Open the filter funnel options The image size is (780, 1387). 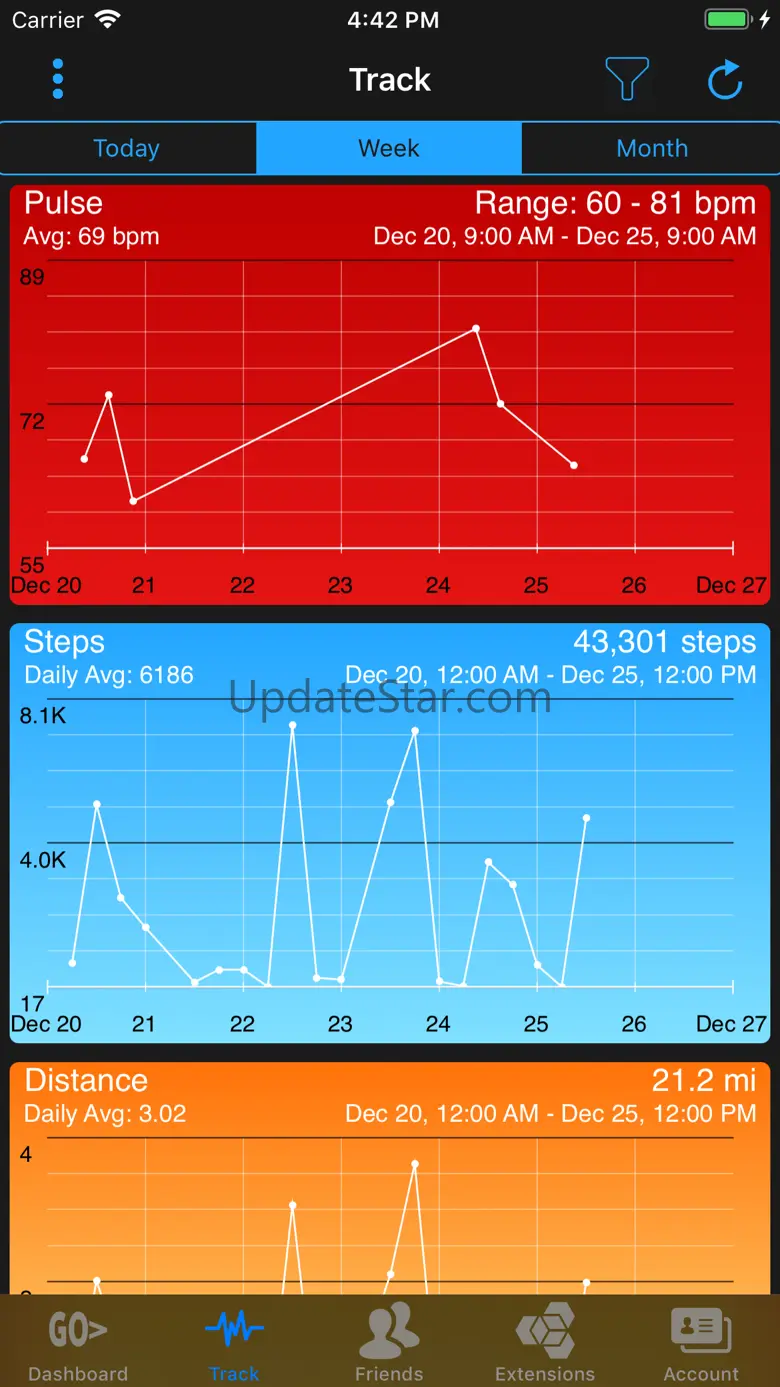click(x=627, y=79)
